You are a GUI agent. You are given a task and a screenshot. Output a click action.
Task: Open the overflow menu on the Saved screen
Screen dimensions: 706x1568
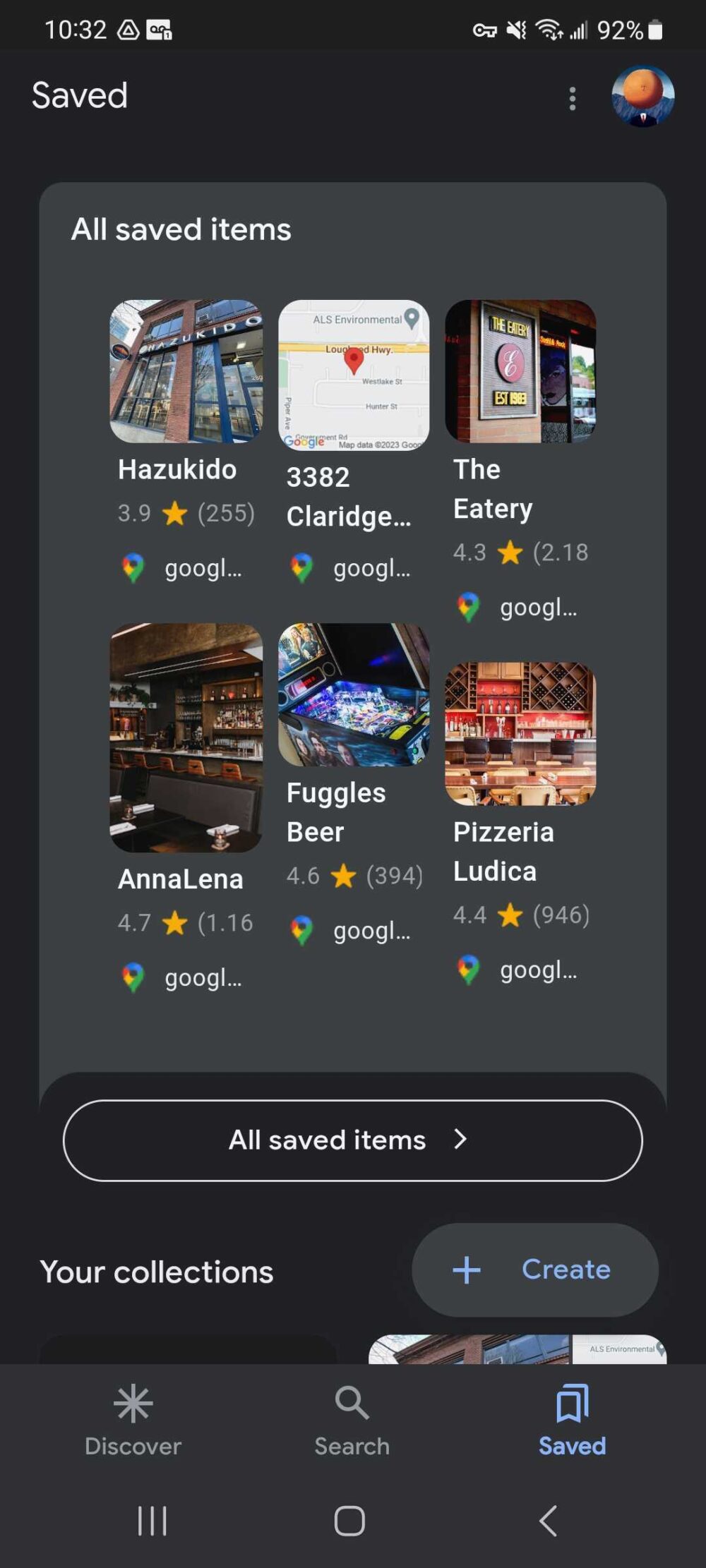(572, 99)
